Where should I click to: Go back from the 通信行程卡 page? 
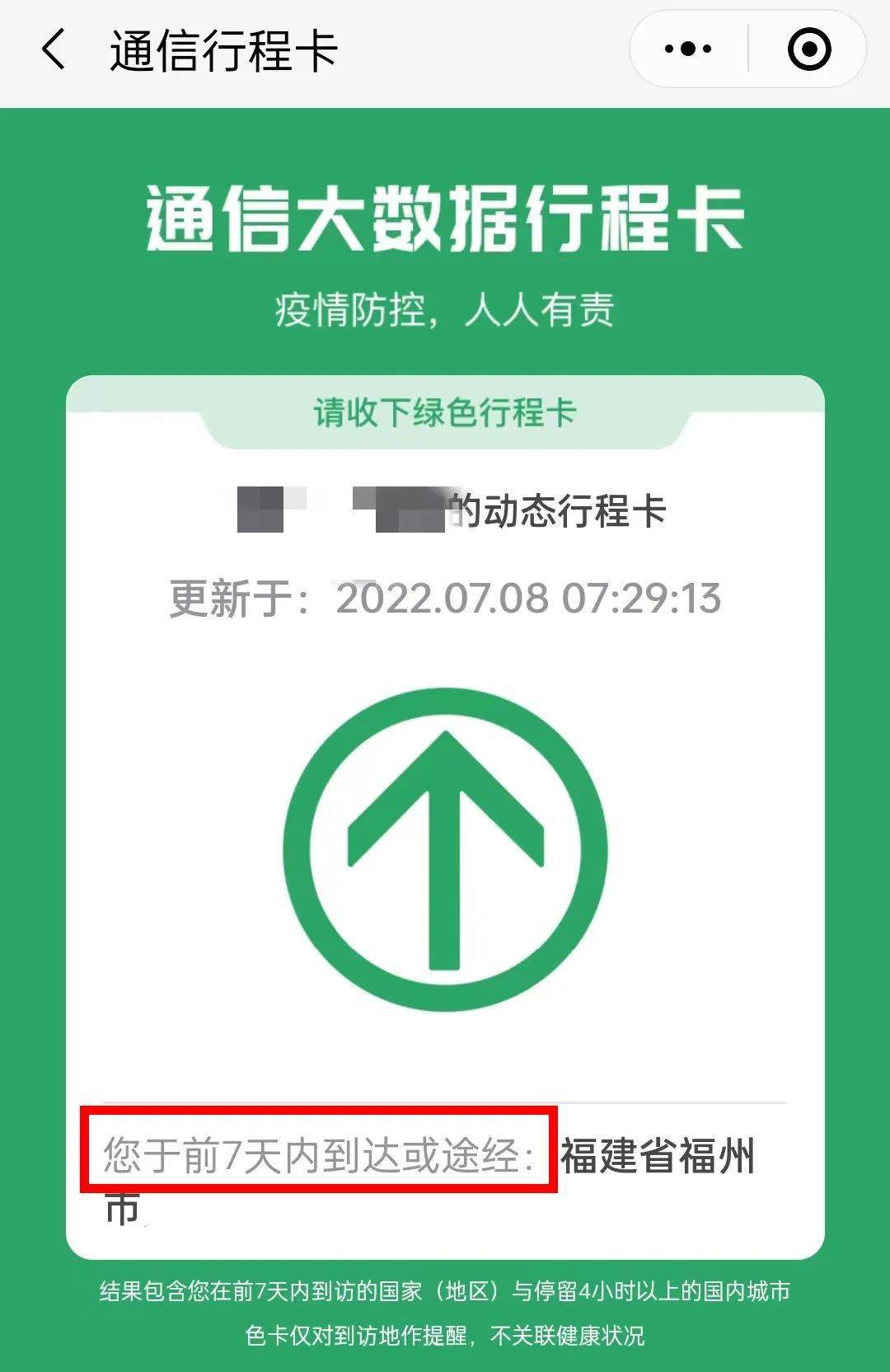53,49
